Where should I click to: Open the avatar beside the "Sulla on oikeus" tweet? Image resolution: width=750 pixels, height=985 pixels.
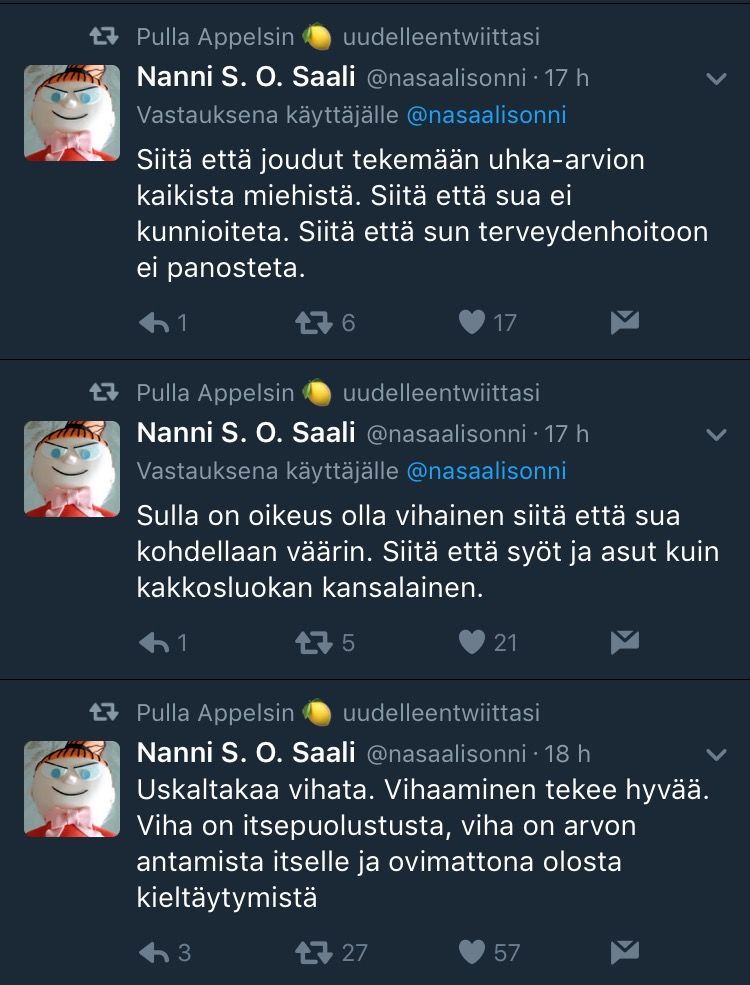point(72,469)
